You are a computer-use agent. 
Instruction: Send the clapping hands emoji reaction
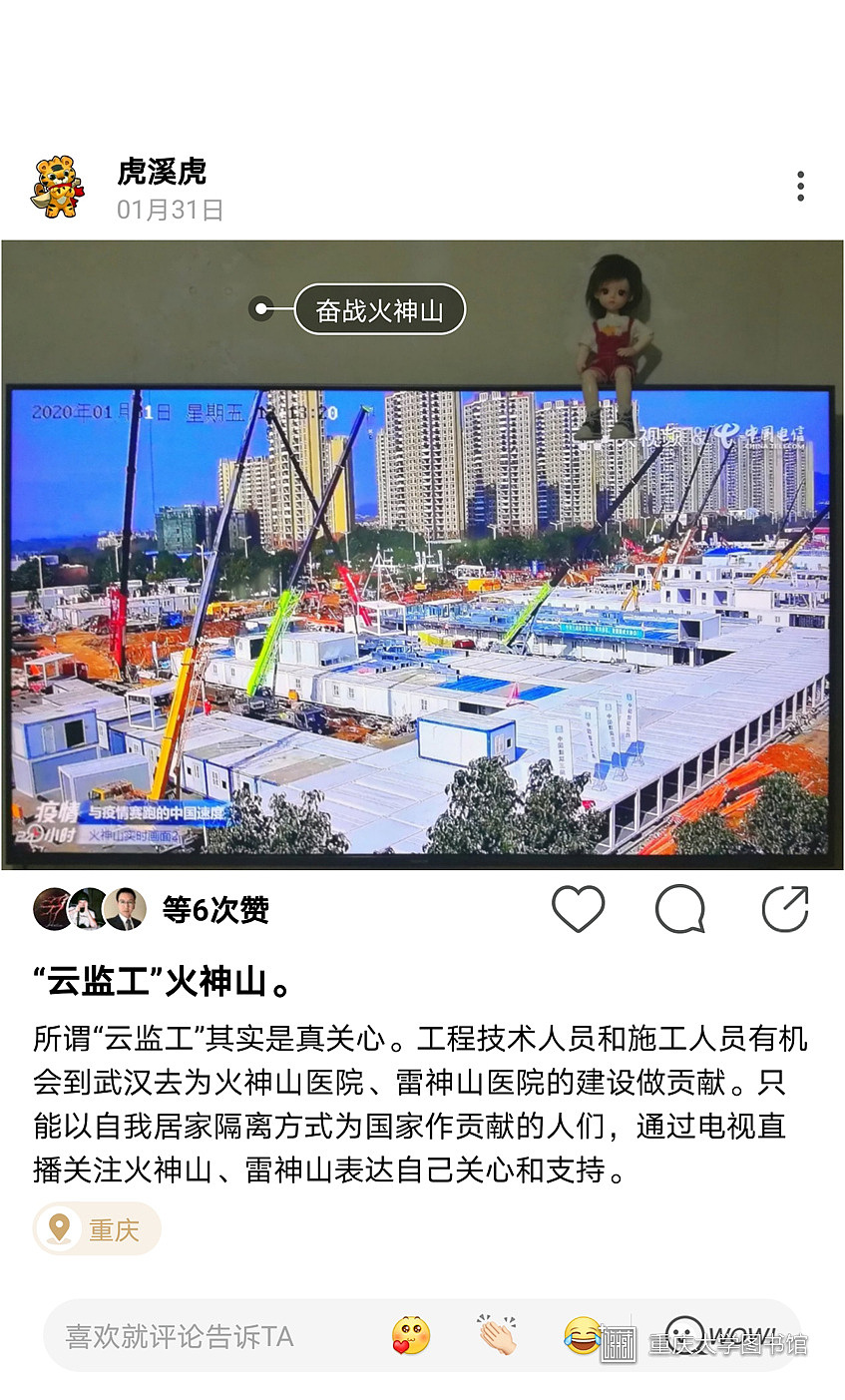(x=497, y=1336)
